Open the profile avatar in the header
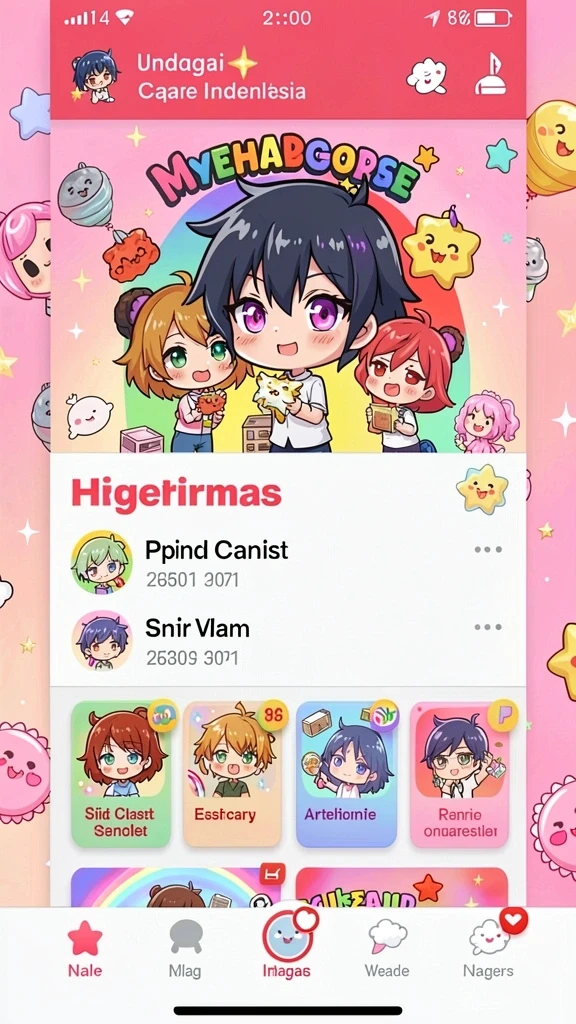The width and height of the screenshot is (576, 1024). 95,77
